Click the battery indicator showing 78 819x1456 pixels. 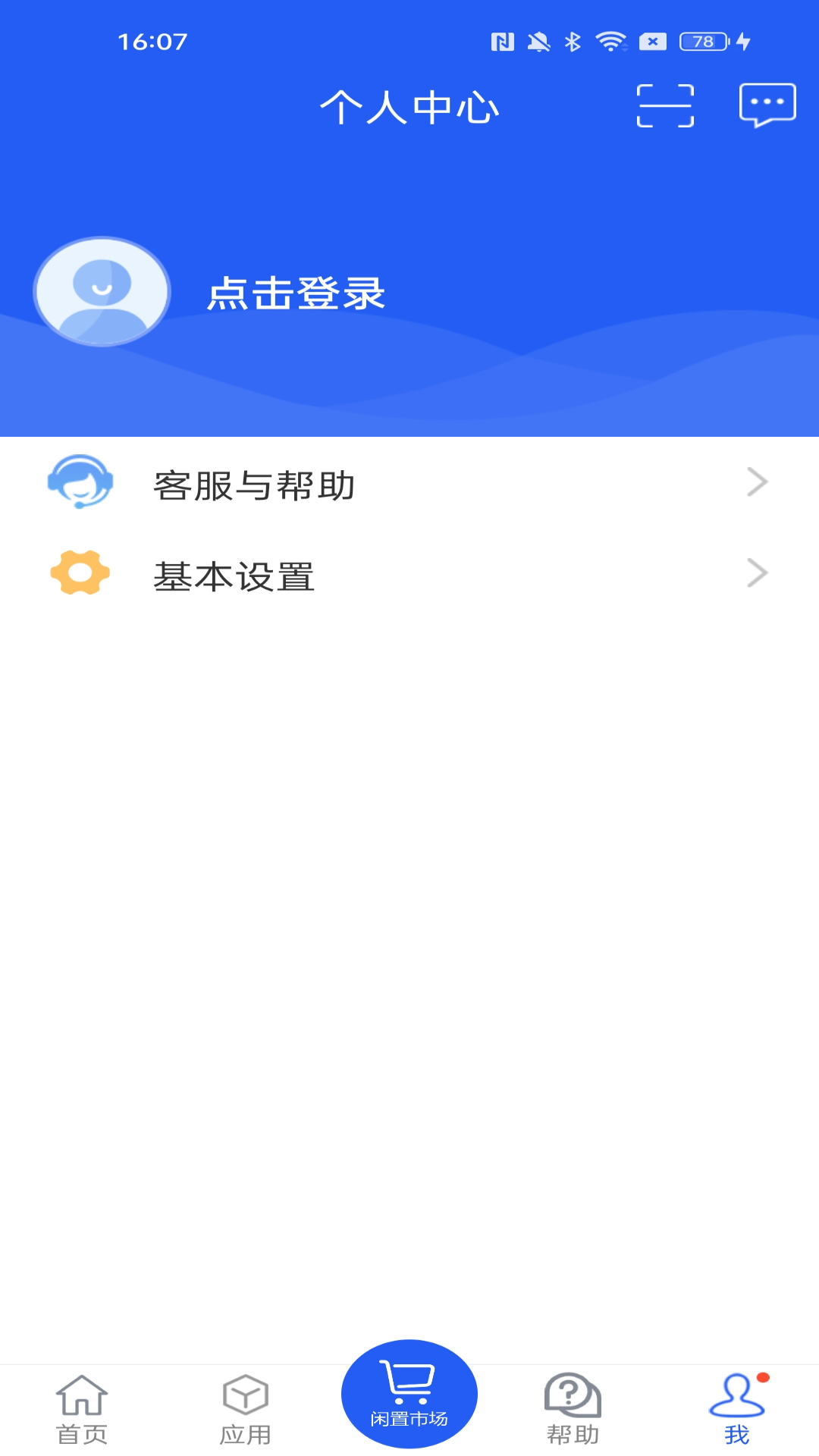click(x=703, y=43)
